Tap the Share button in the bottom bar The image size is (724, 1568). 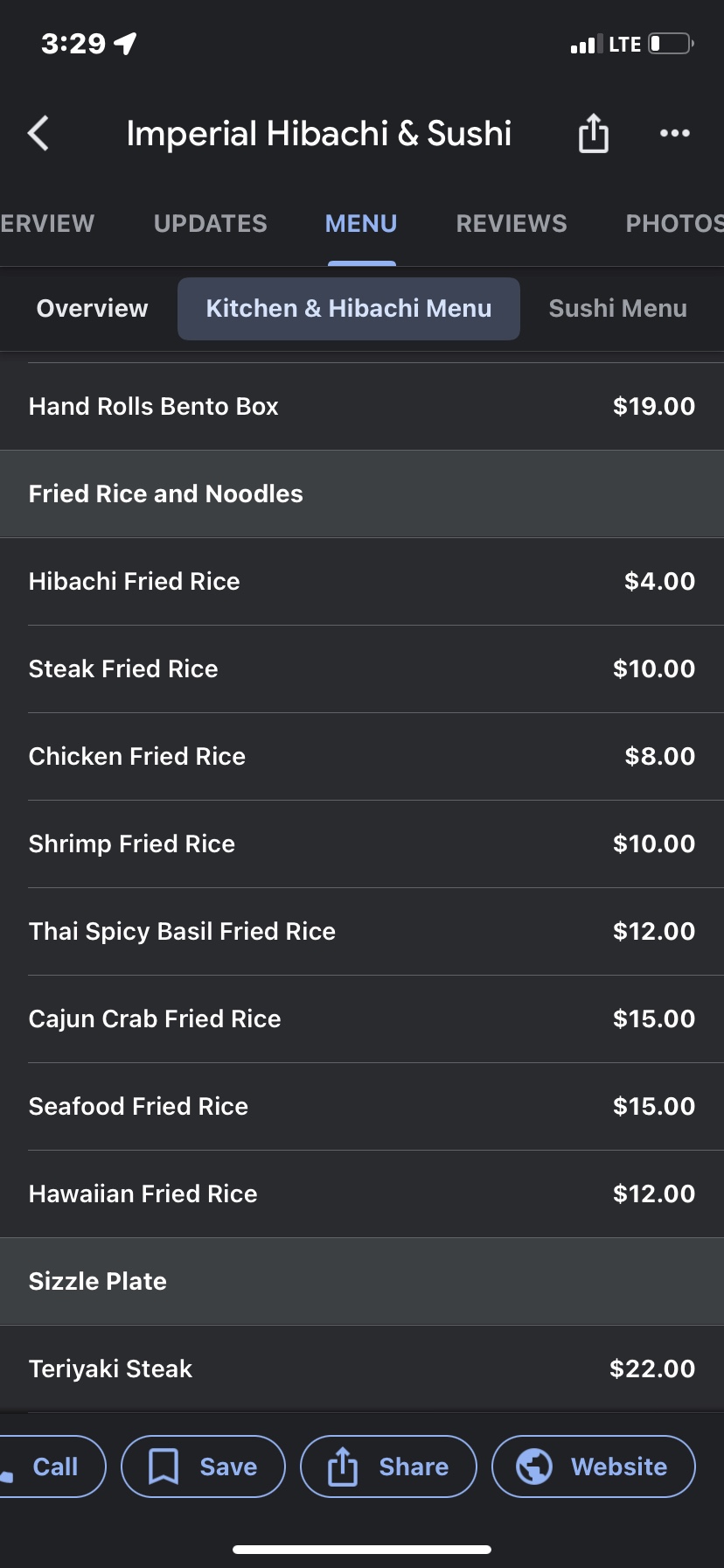pyautogui.click(x=388, y=1466)
